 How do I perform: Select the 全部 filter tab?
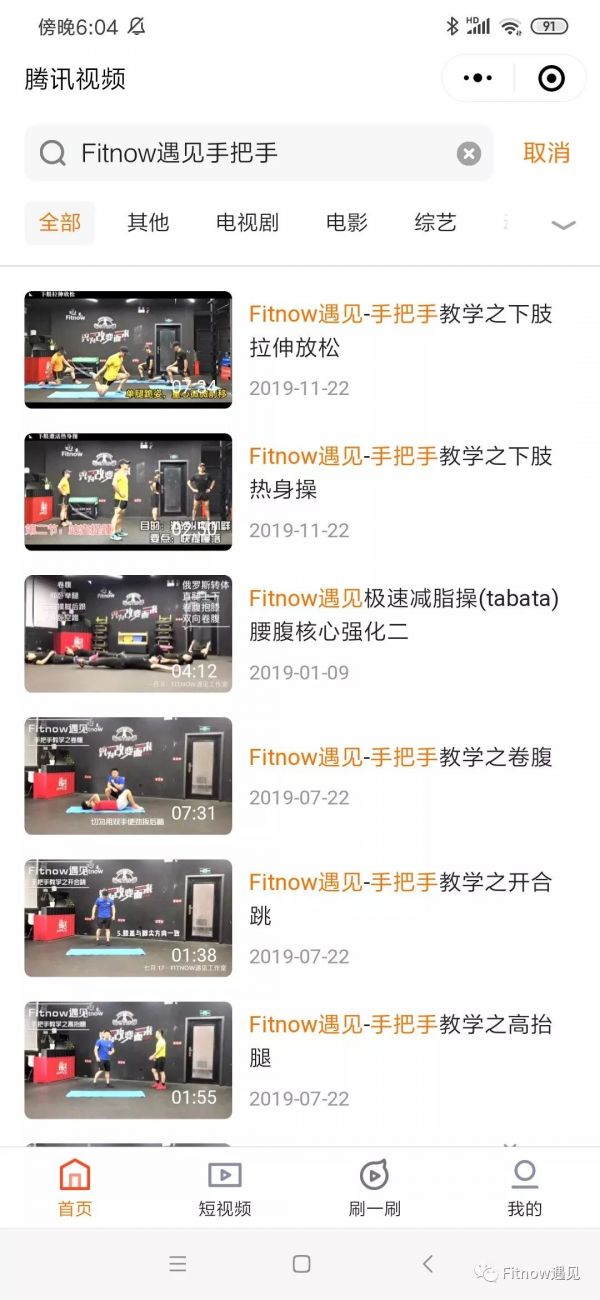(x=60, y=222)
